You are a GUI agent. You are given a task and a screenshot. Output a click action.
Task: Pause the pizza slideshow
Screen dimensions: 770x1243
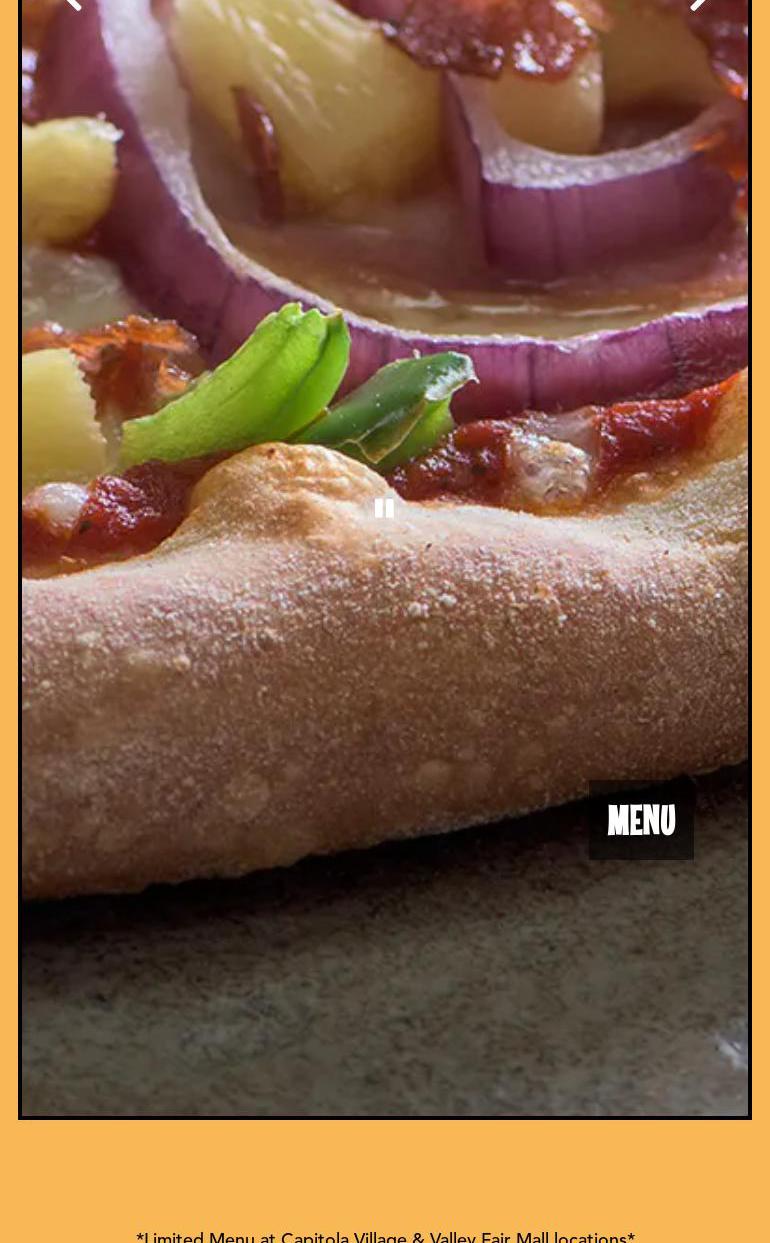(384, 508)
